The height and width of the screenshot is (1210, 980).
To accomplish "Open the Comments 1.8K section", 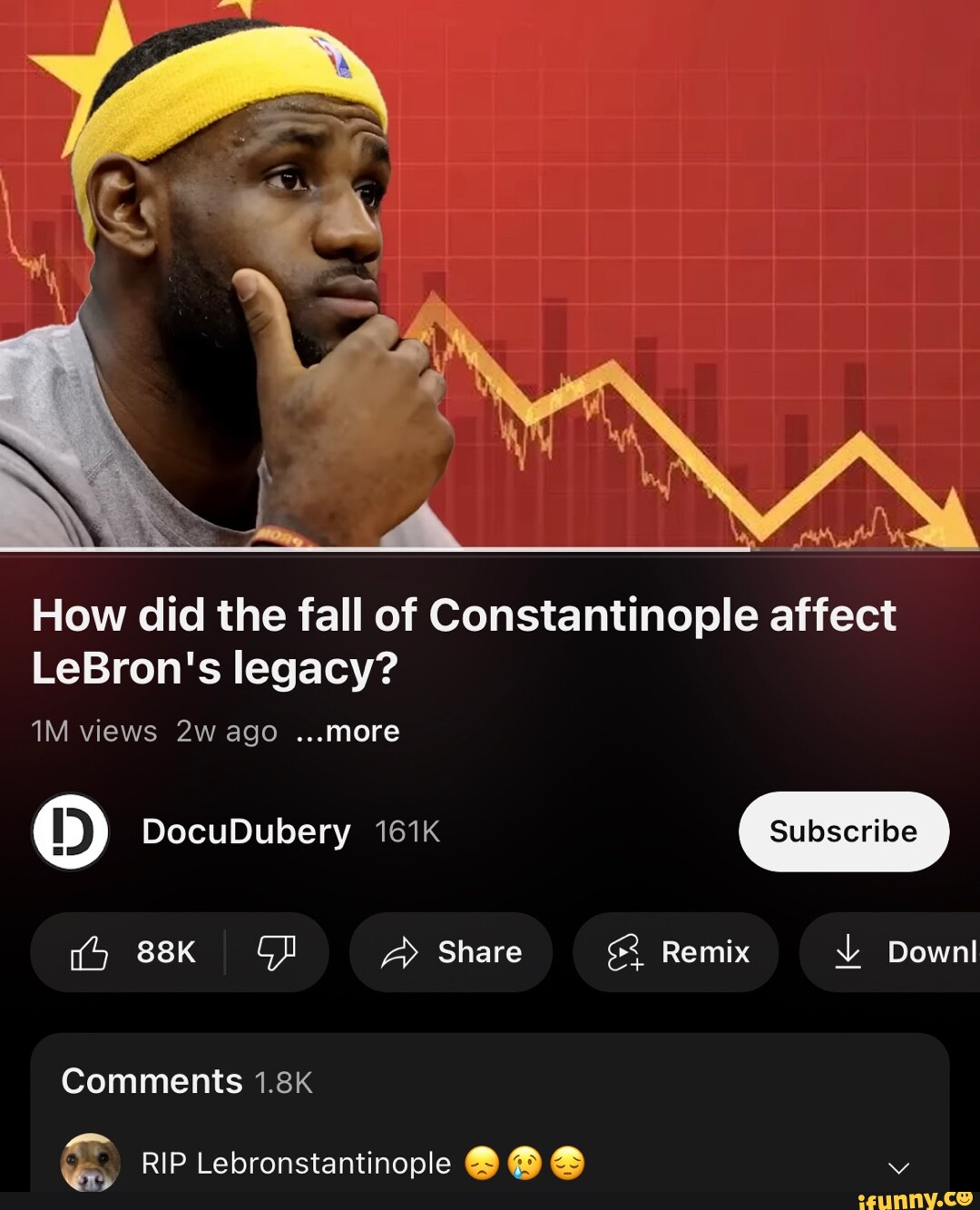I will 185,1081.
